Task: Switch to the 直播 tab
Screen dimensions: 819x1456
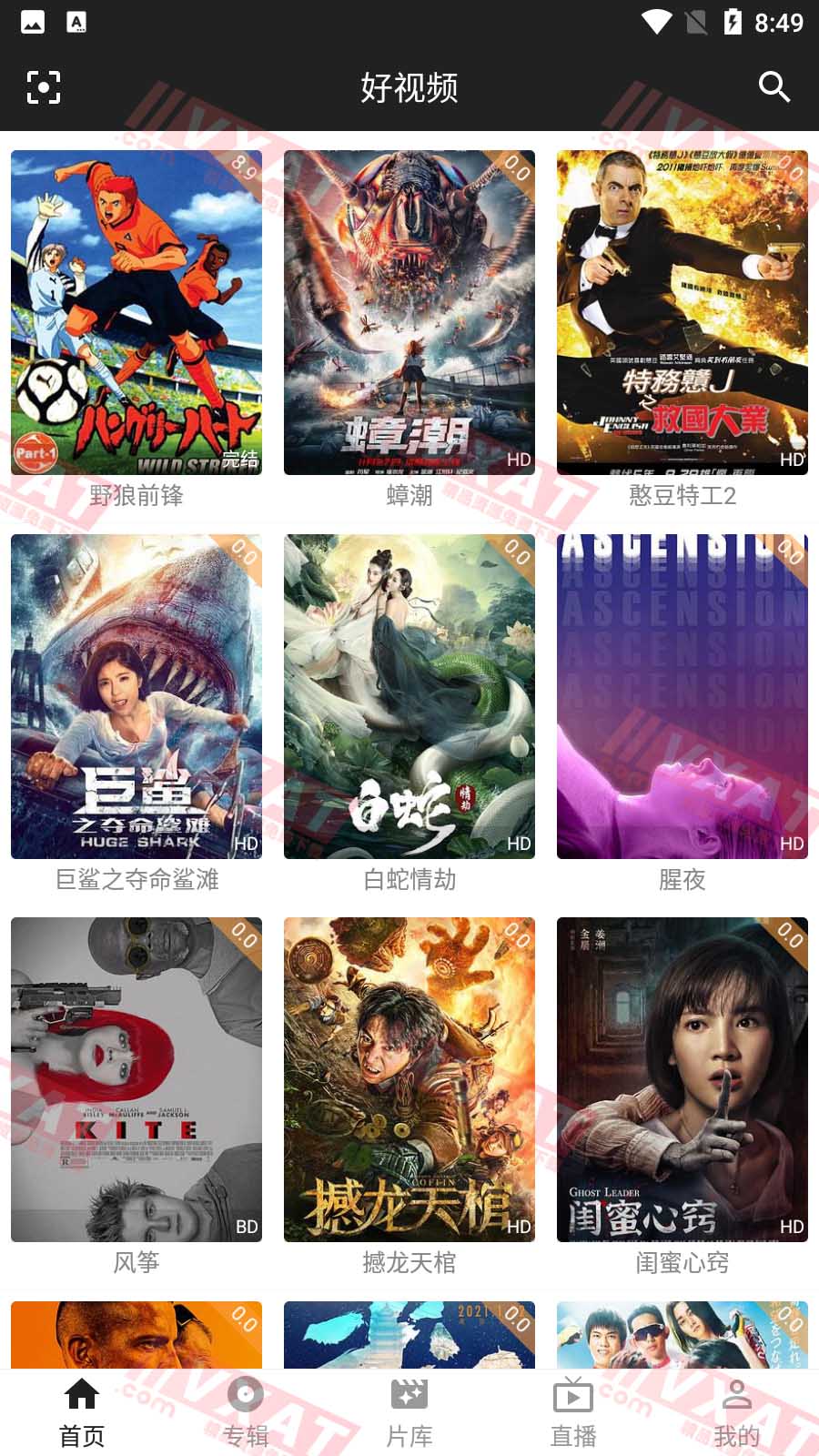Action: [572, 1410]
